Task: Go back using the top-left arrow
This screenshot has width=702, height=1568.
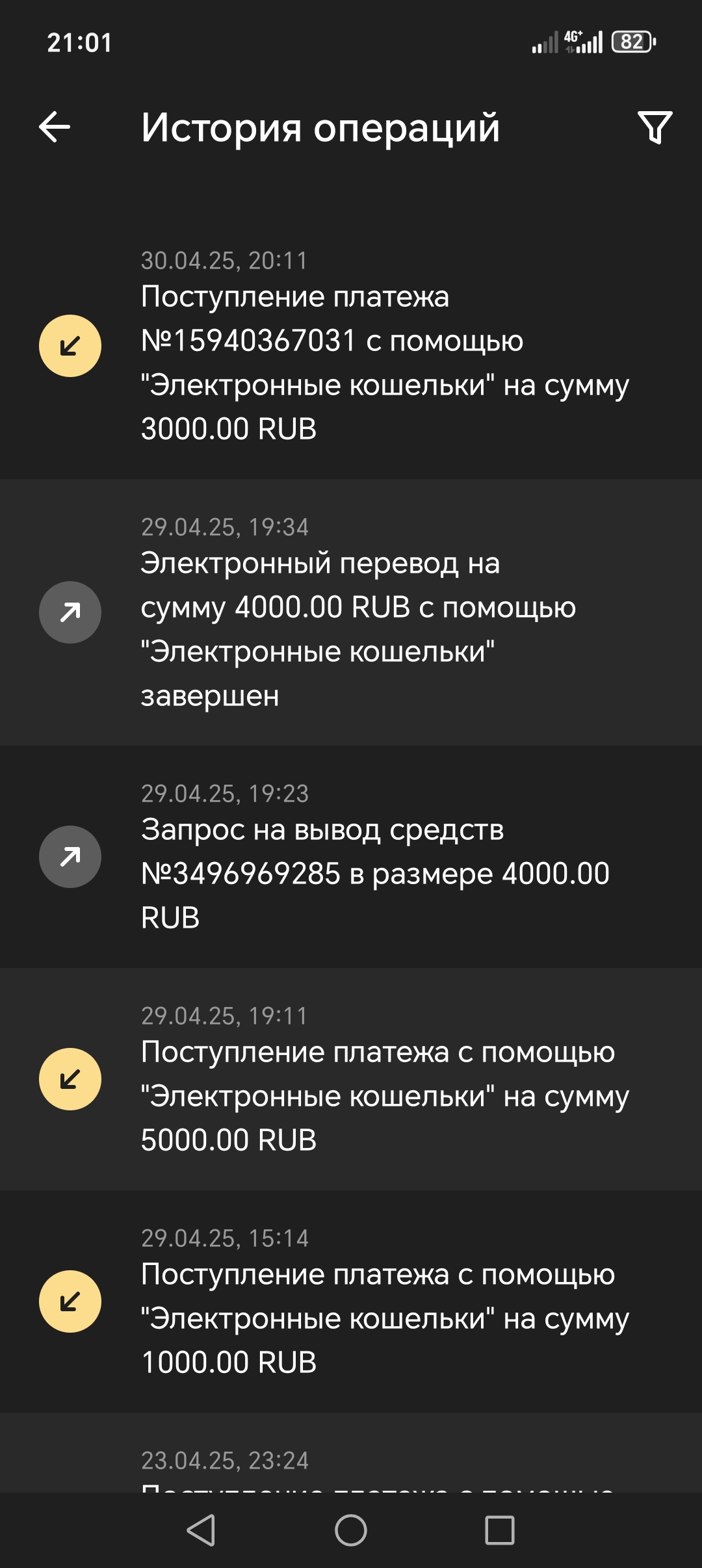Action: pos(55,127)
